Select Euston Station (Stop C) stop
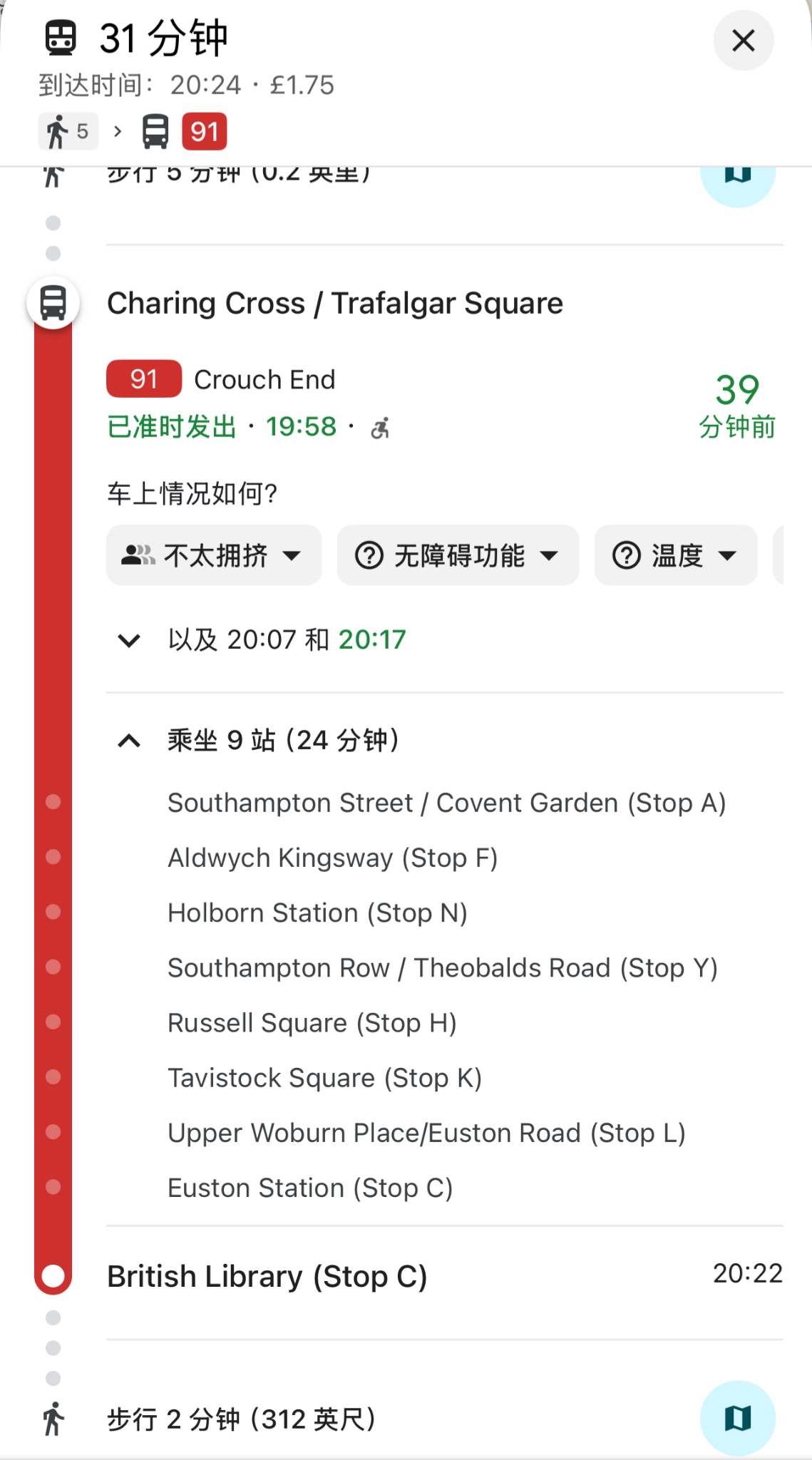 310,1188
